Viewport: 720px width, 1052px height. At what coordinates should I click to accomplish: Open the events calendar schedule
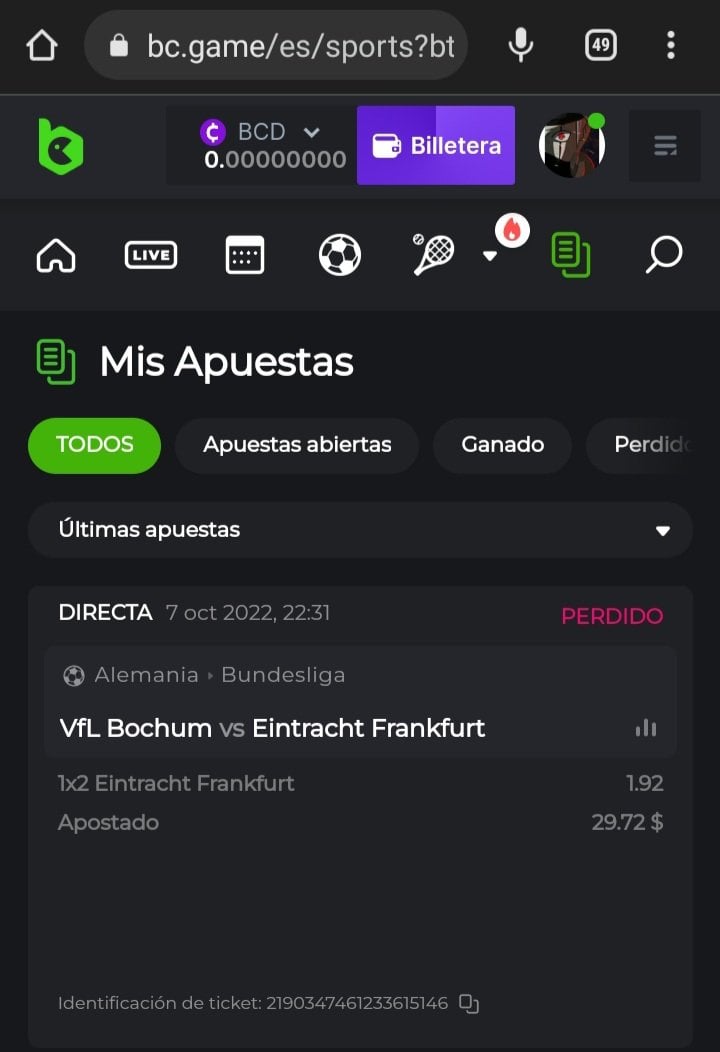coord(245,255)
